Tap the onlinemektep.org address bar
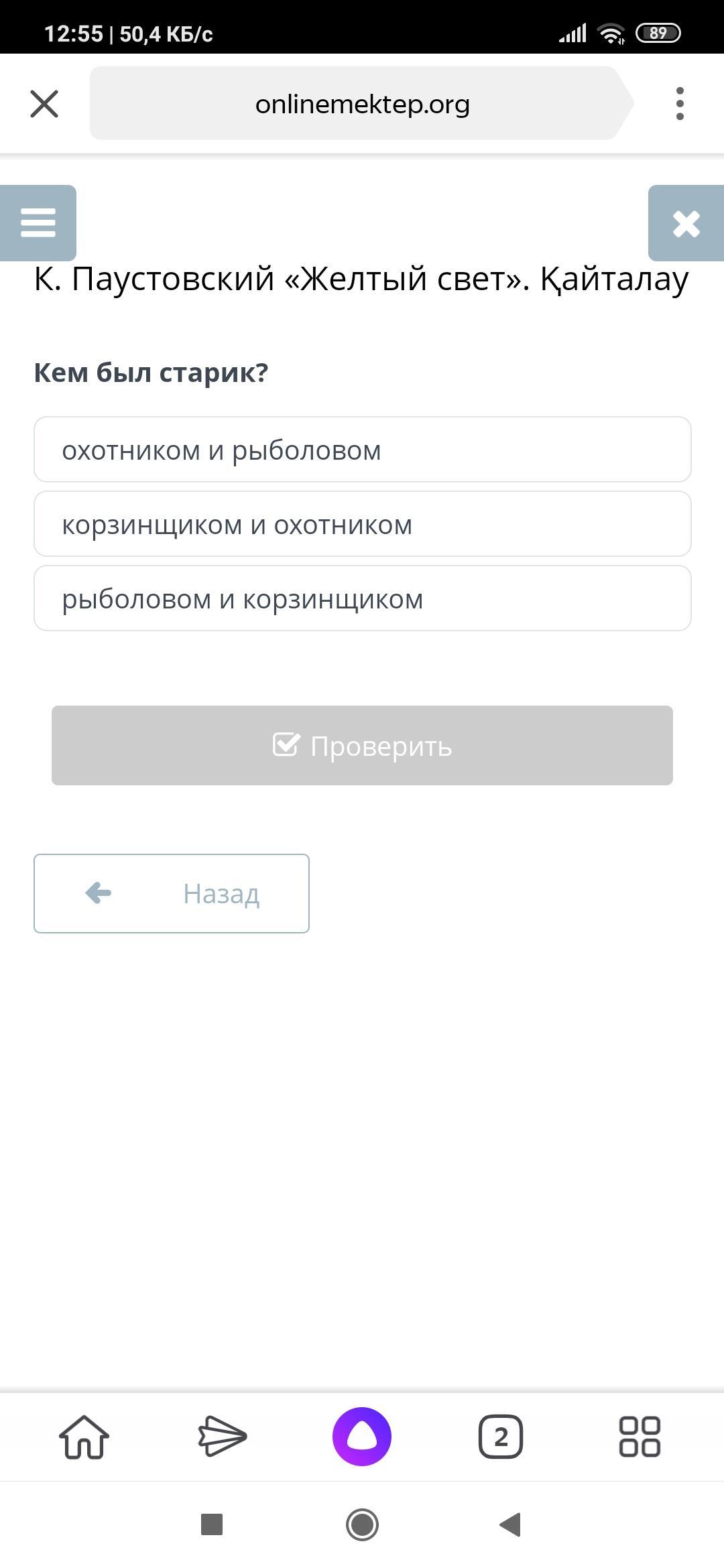 click(362, 103)
